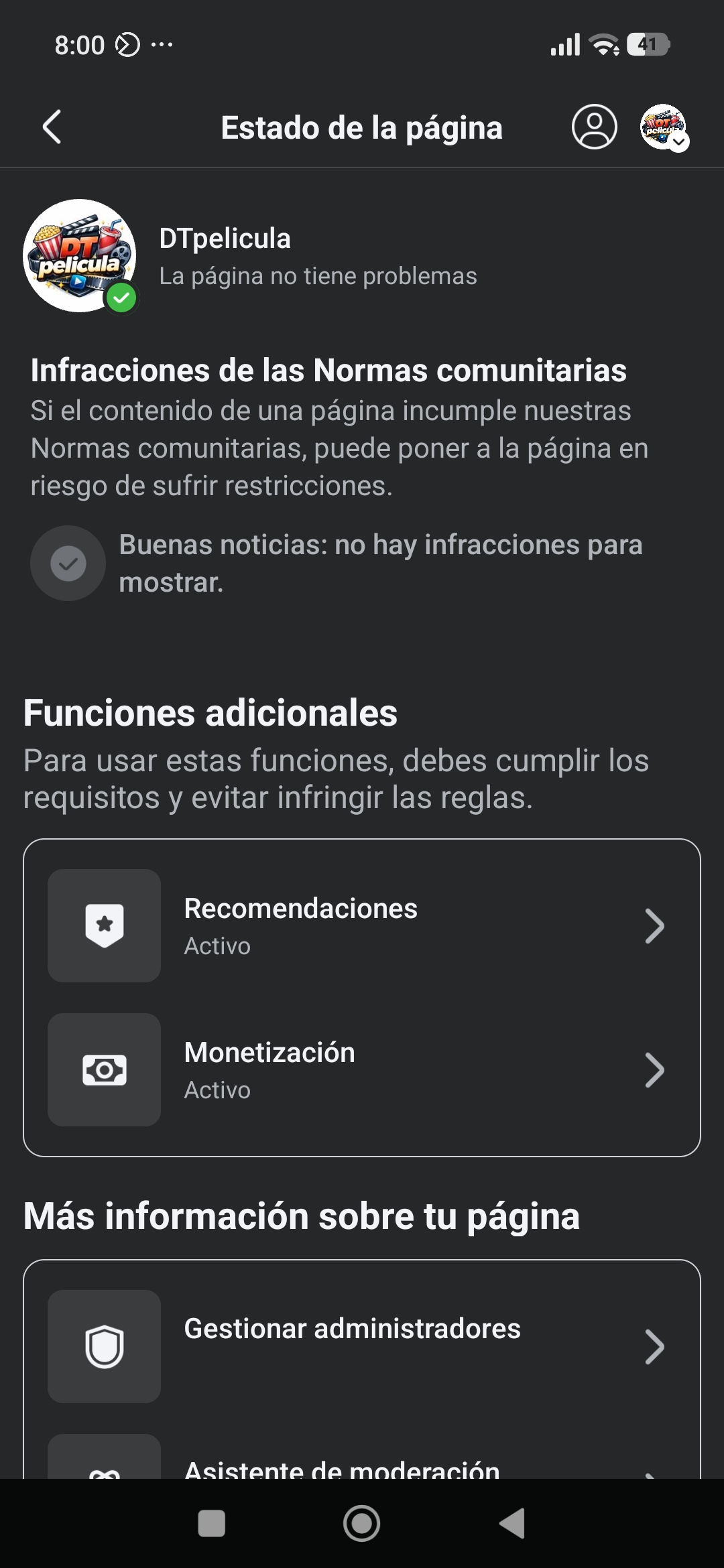Screen dimensions: 724x1568
Task: Open Gestionar administradores
Action: point(362,1347)
